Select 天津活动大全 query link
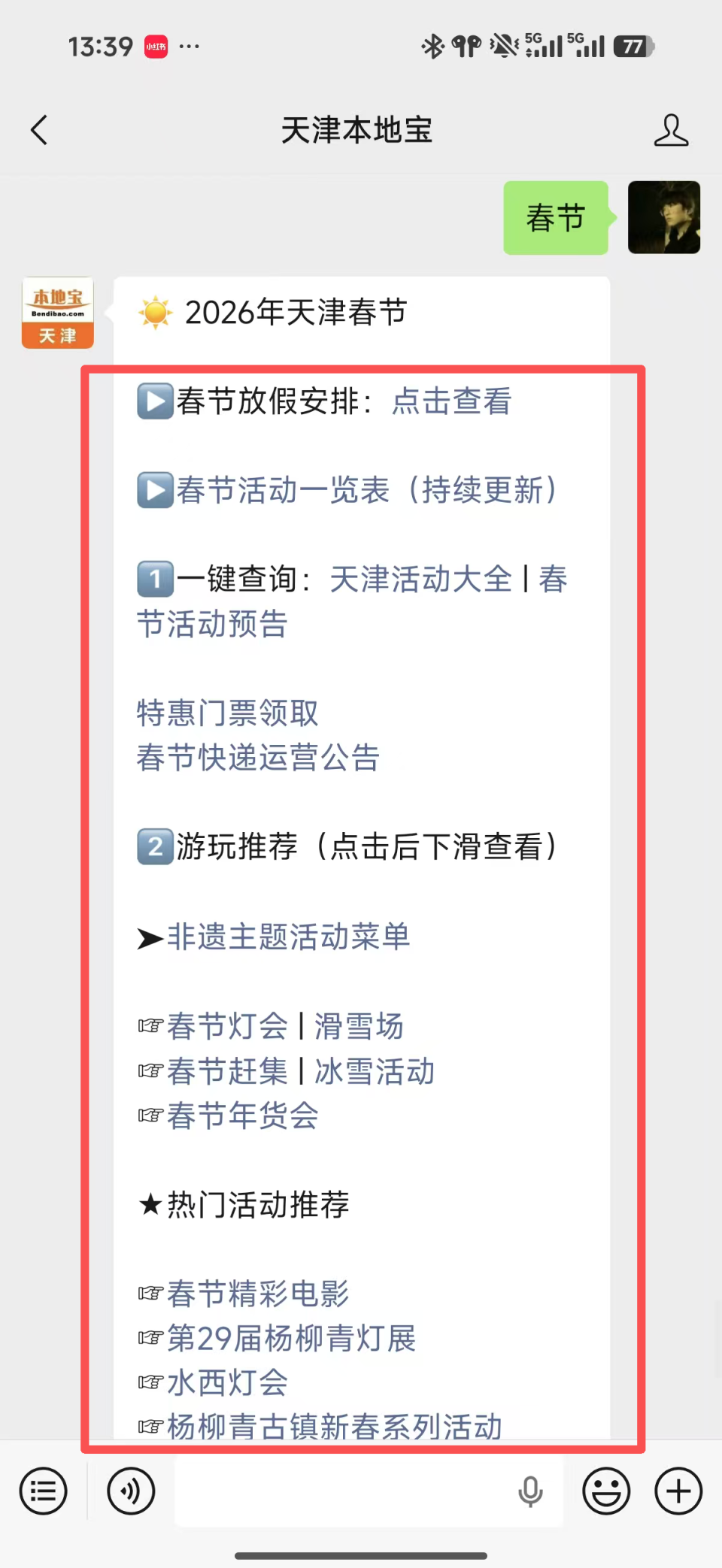This screenshot has height=1568, width=722. 421,579
